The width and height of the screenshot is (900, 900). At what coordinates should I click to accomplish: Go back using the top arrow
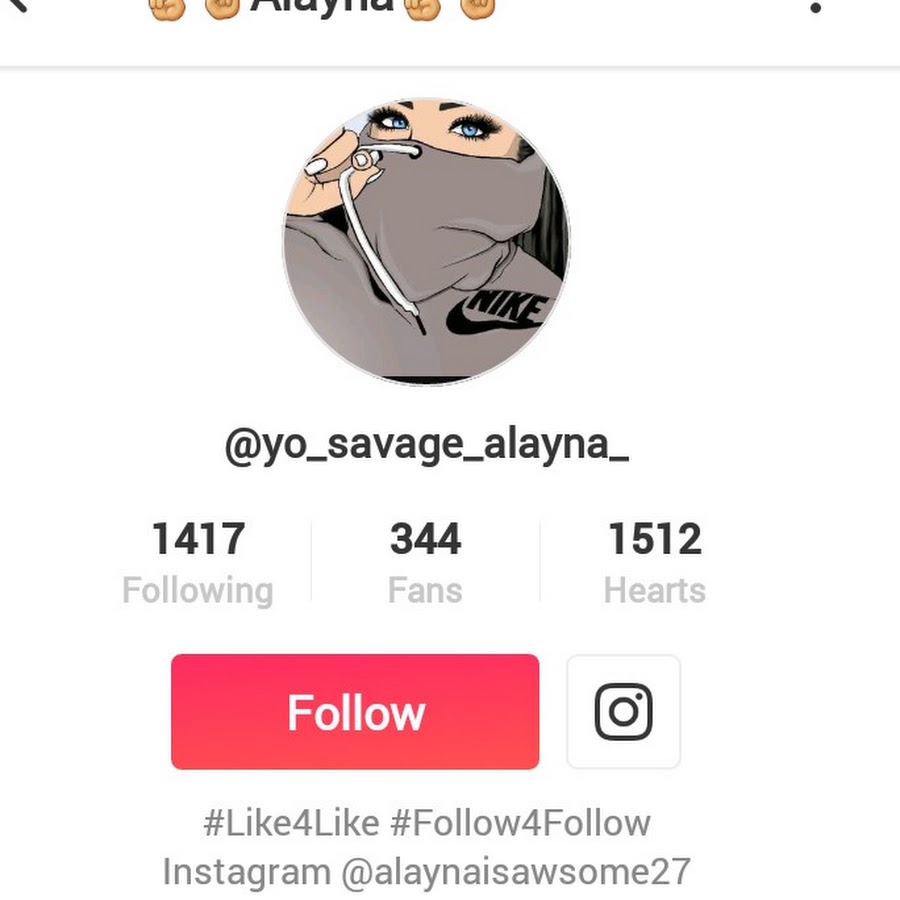[x=16, y=5]
